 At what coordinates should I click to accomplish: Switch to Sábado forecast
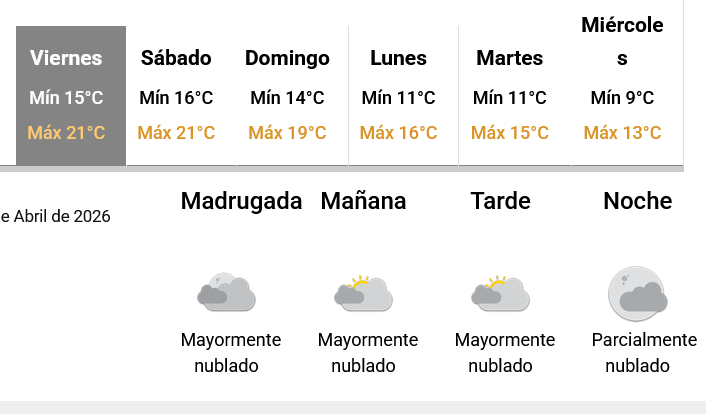(177, 95)
